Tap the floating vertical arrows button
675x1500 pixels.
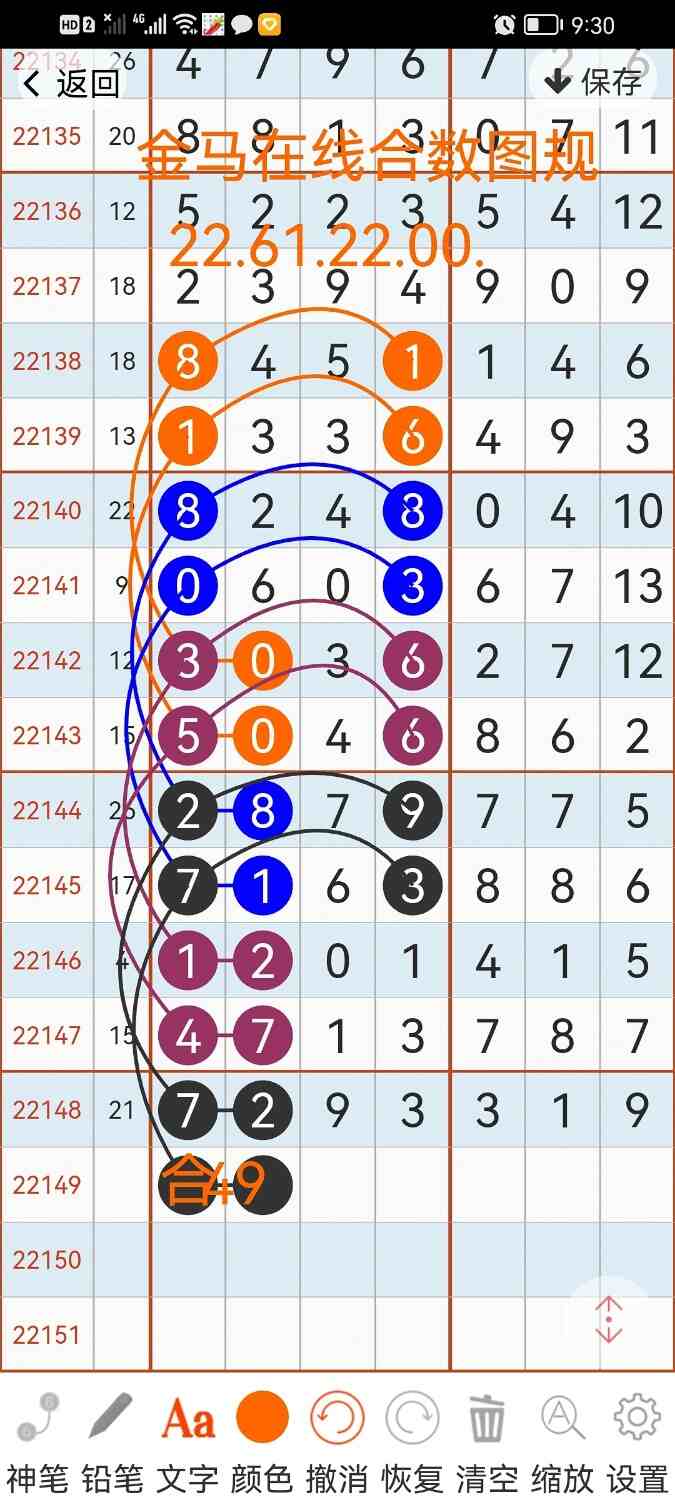[x=609, y=1320]
